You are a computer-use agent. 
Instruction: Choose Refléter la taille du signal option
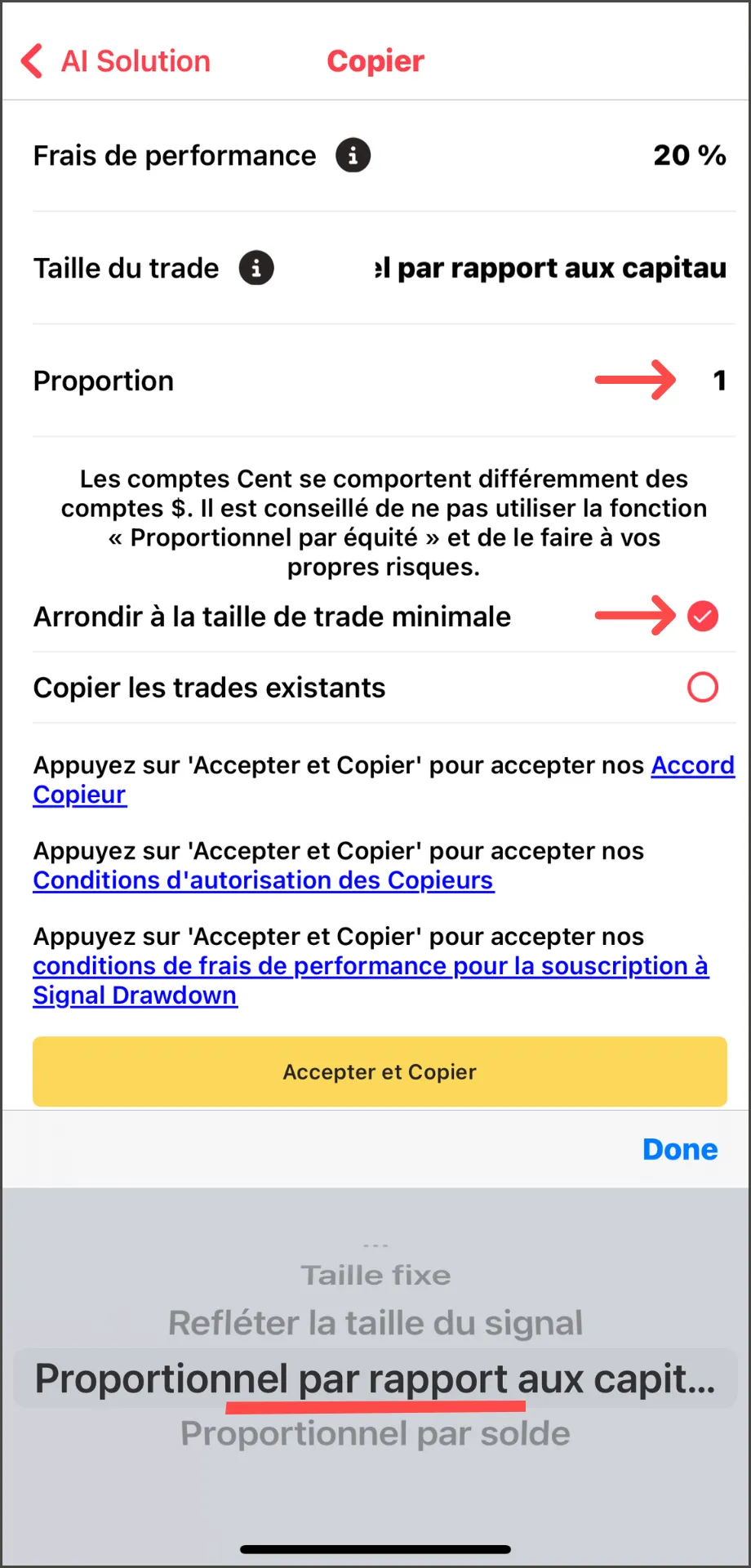coord(375,1323)
